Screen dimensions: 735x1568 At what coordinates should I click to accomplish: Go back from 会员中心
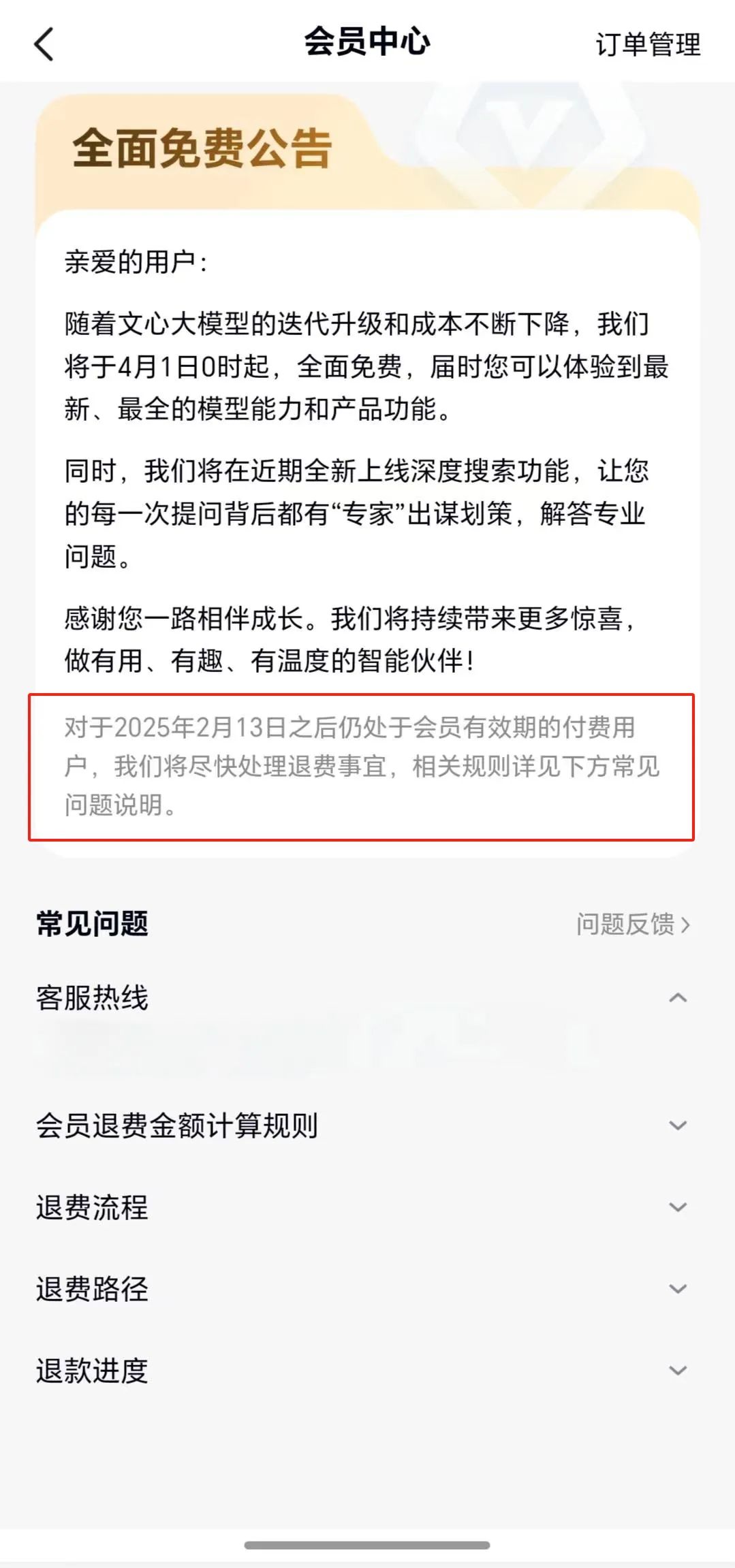coord(44,45)
